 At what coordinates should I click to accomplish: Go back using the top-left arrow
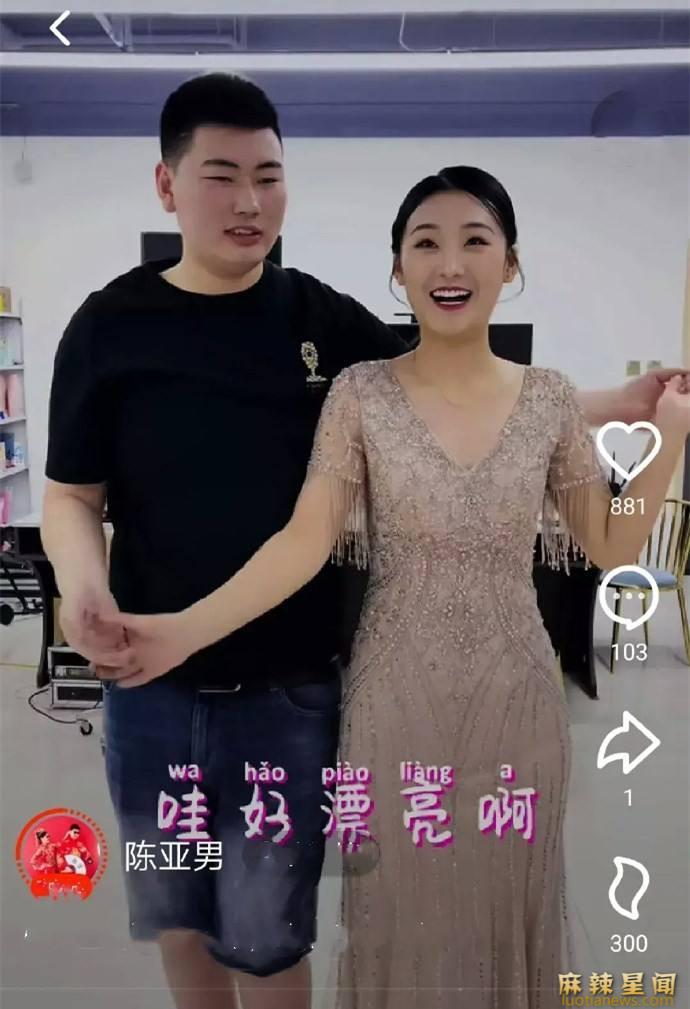pyautogui.click(x=60, y=28)
